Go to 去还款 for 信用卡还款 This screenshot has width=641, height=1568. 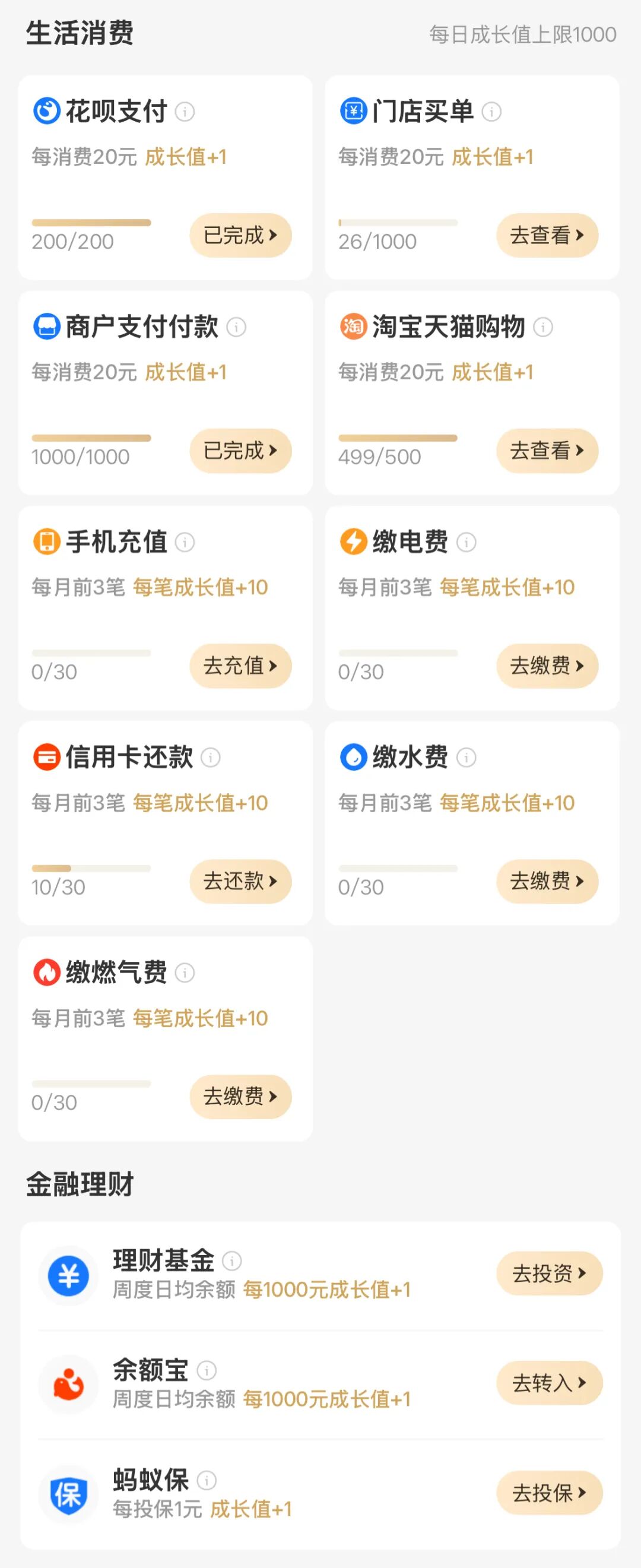coord(240,881)
